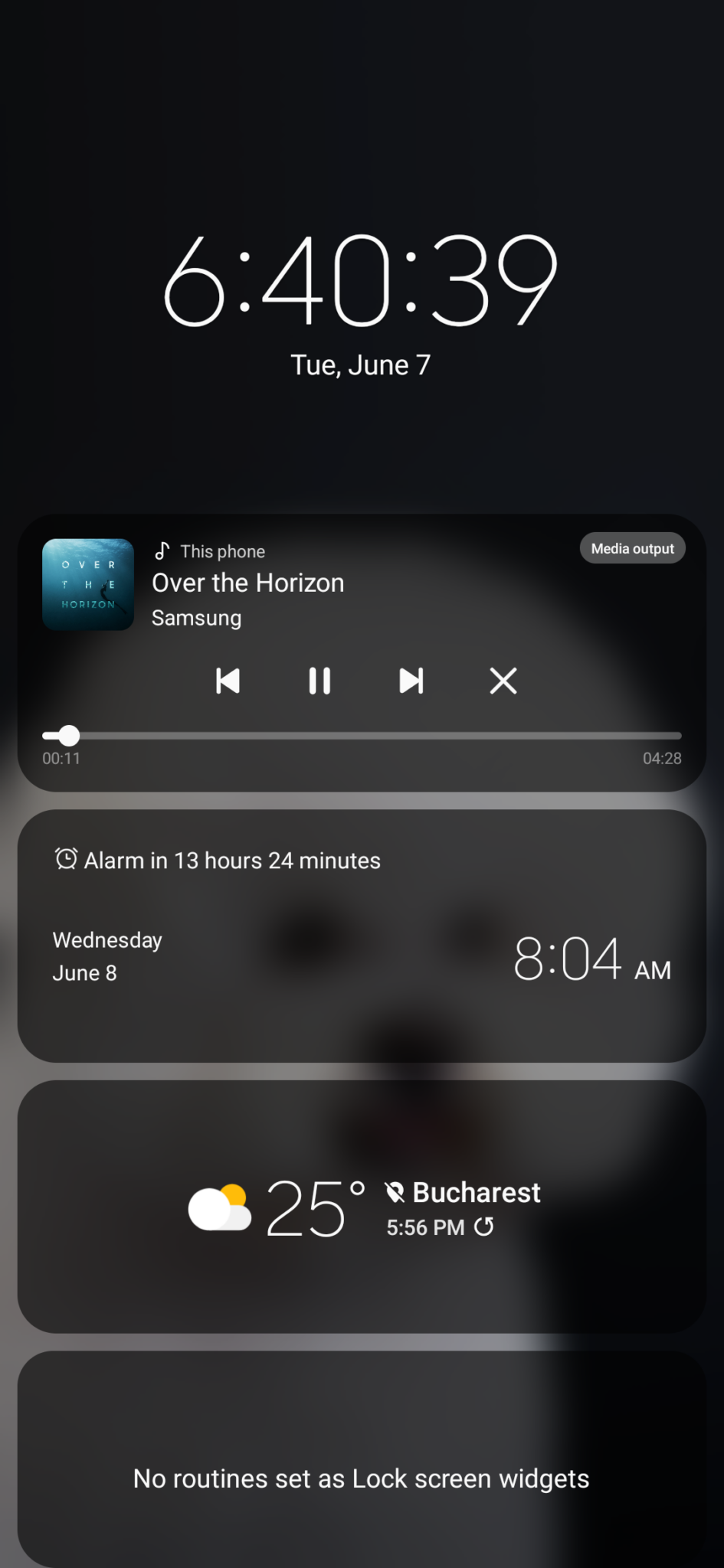Select the Bucharest city label
The width and height of the screenshot is (724, 1568).
click(475, 1191)
